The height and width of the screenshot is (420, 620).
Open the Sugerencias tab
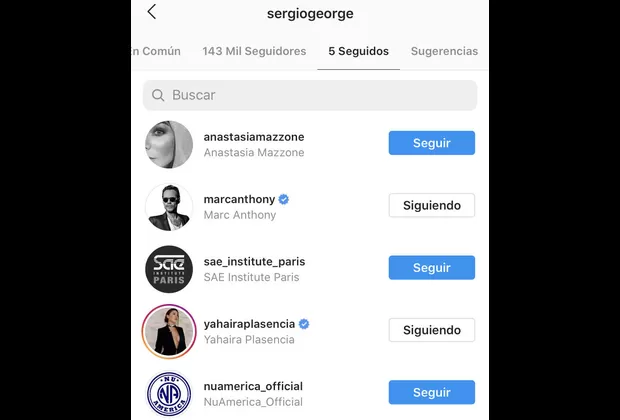(x=444, y=51)
